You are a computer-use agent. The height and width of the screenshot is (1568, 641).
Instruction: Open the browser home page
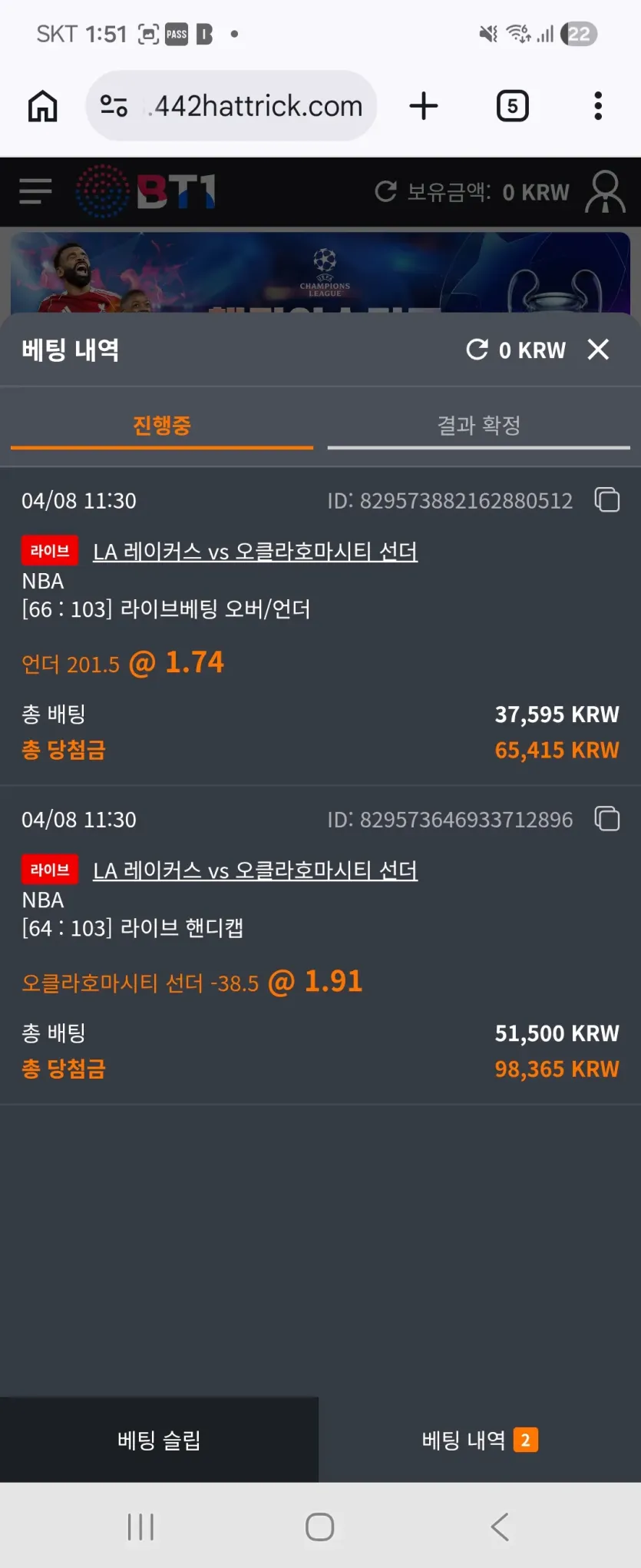43,106
